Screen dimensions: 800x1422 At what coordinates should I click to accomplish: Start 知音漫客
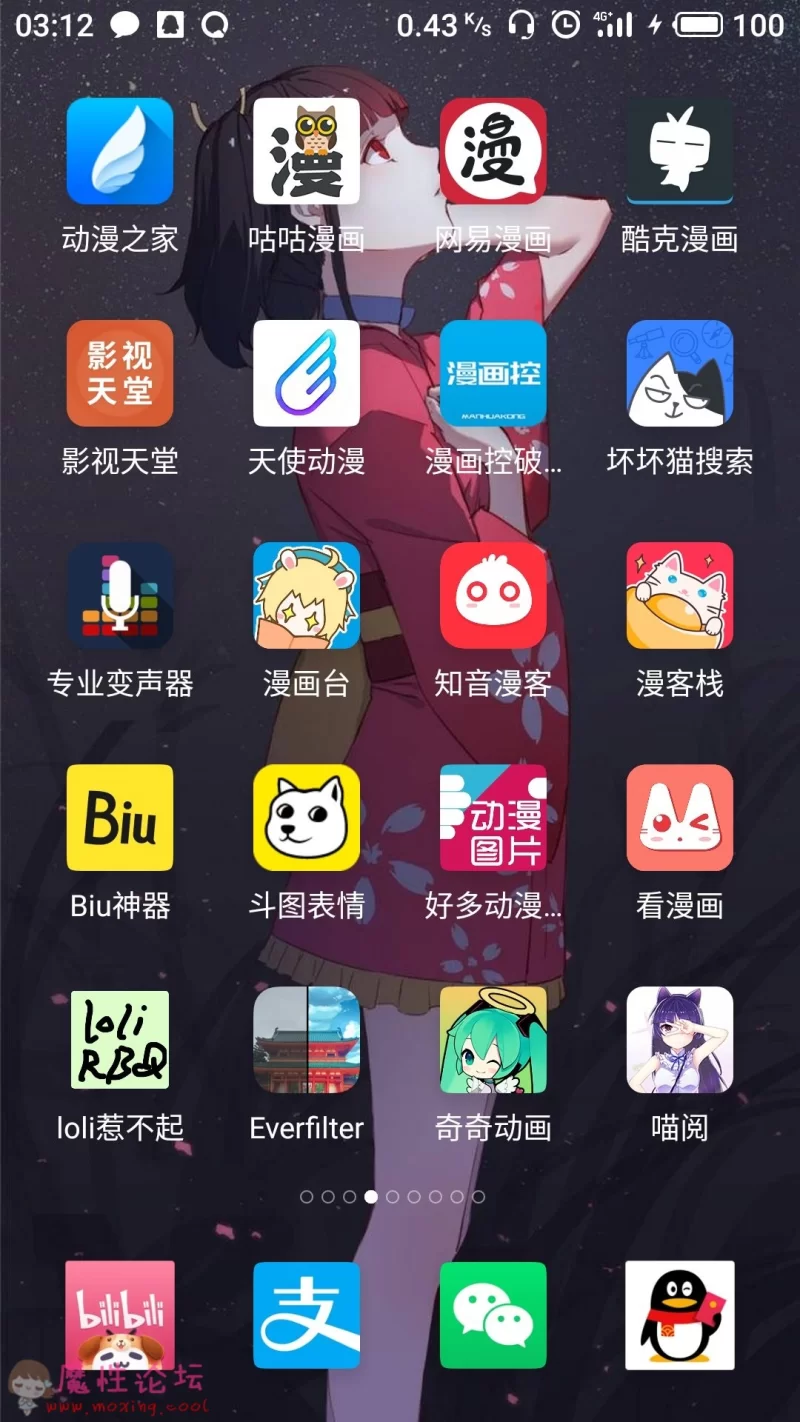493,595
